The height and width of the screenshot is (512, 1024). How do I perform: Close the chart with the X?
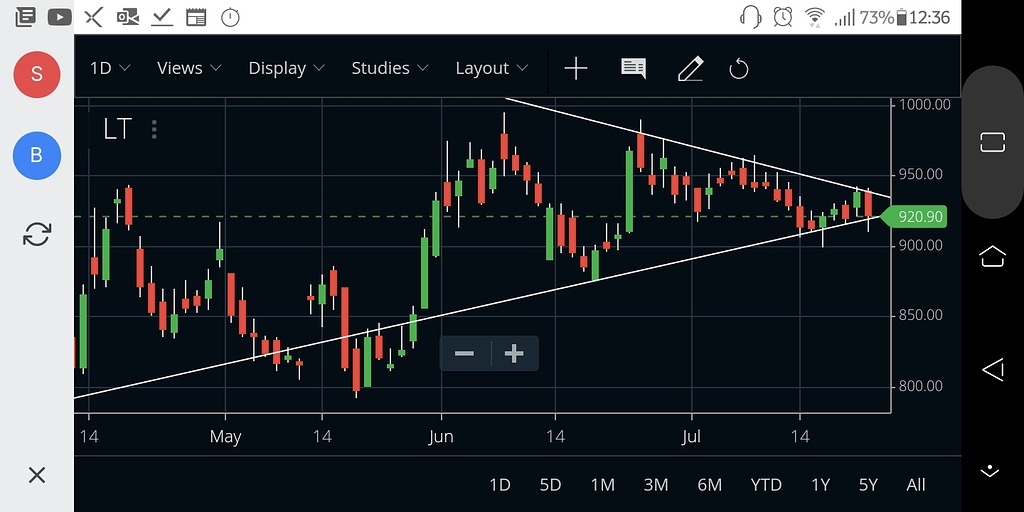pos(37,475)
